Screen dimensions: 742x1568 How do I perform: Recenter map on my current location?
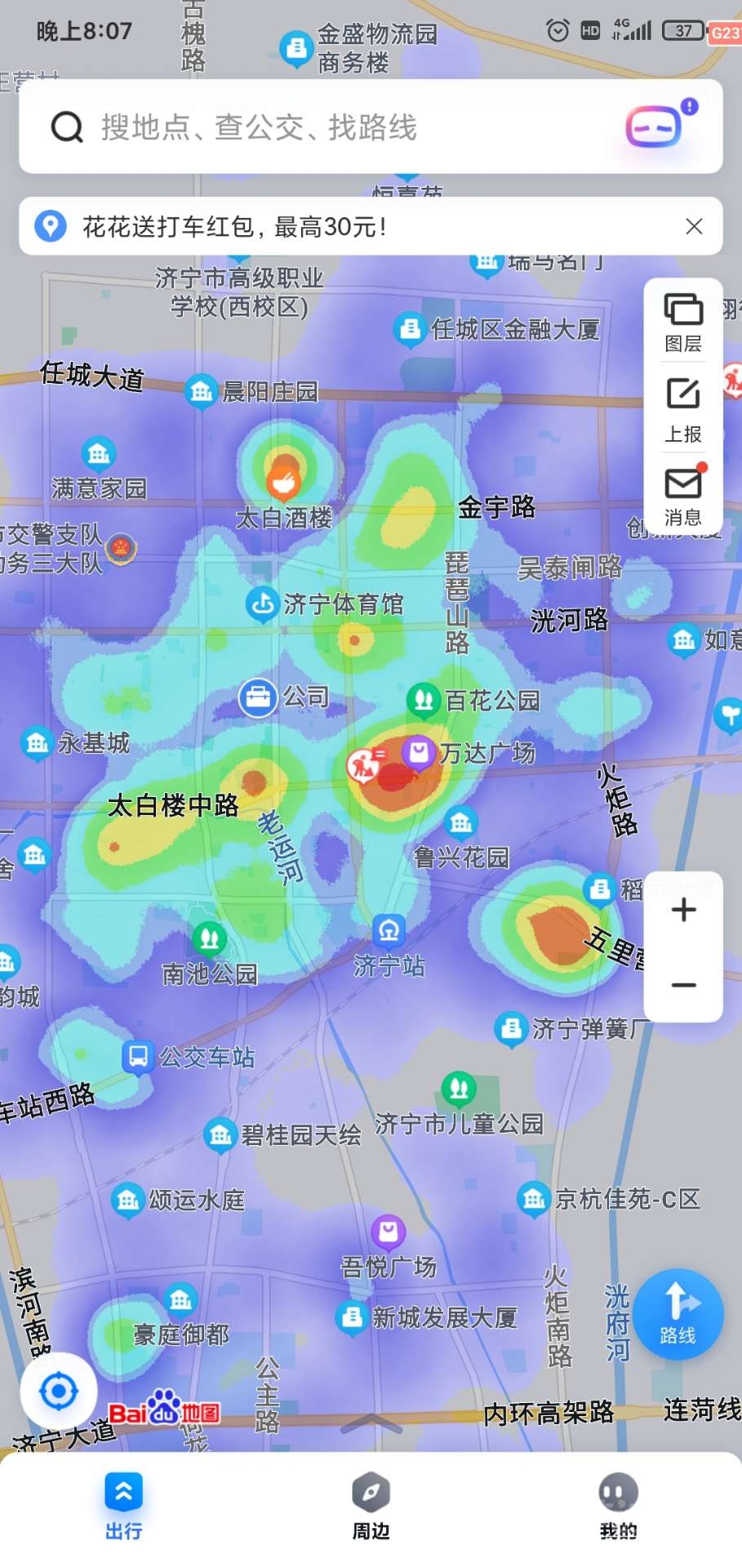pos(59,1391)
